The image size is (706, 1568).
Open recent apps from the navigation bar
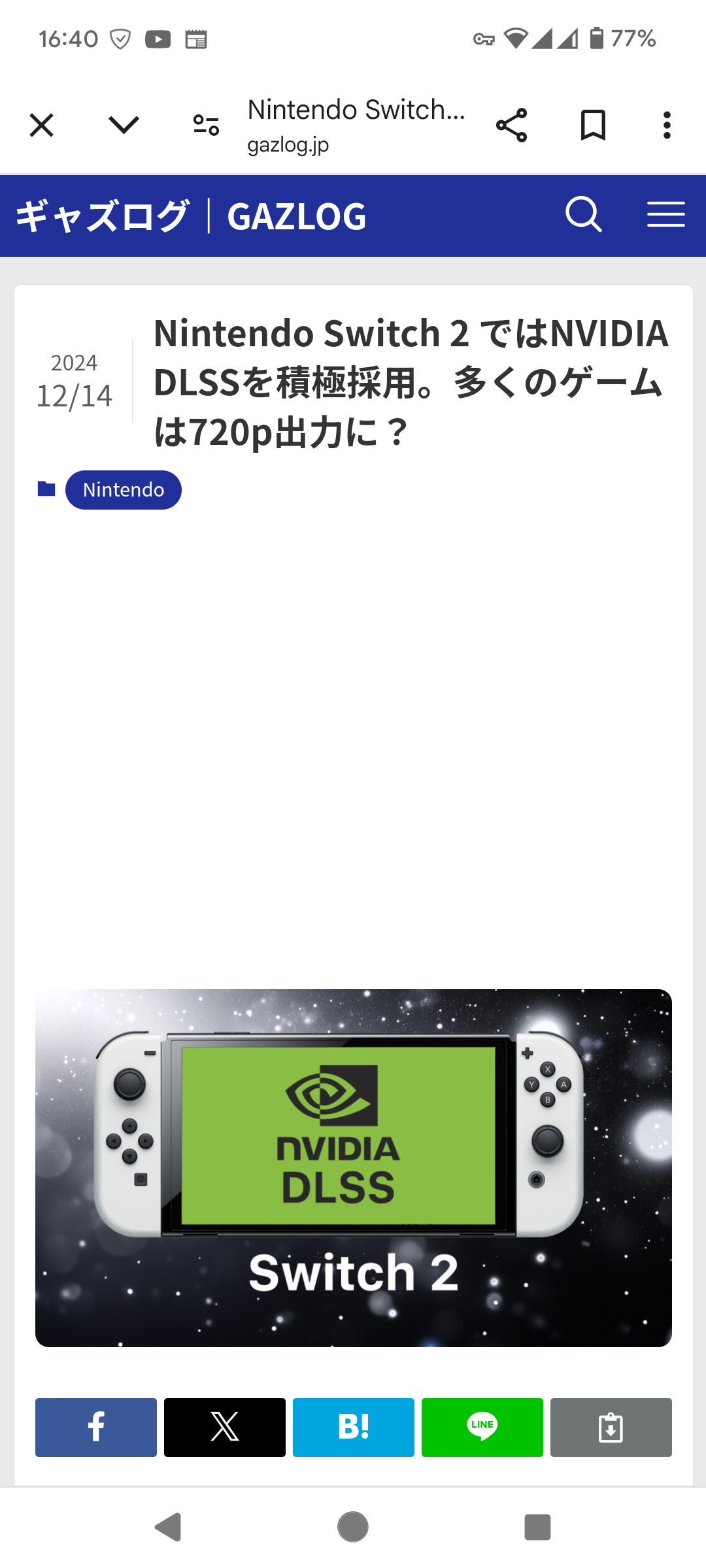coord(537,1527)
